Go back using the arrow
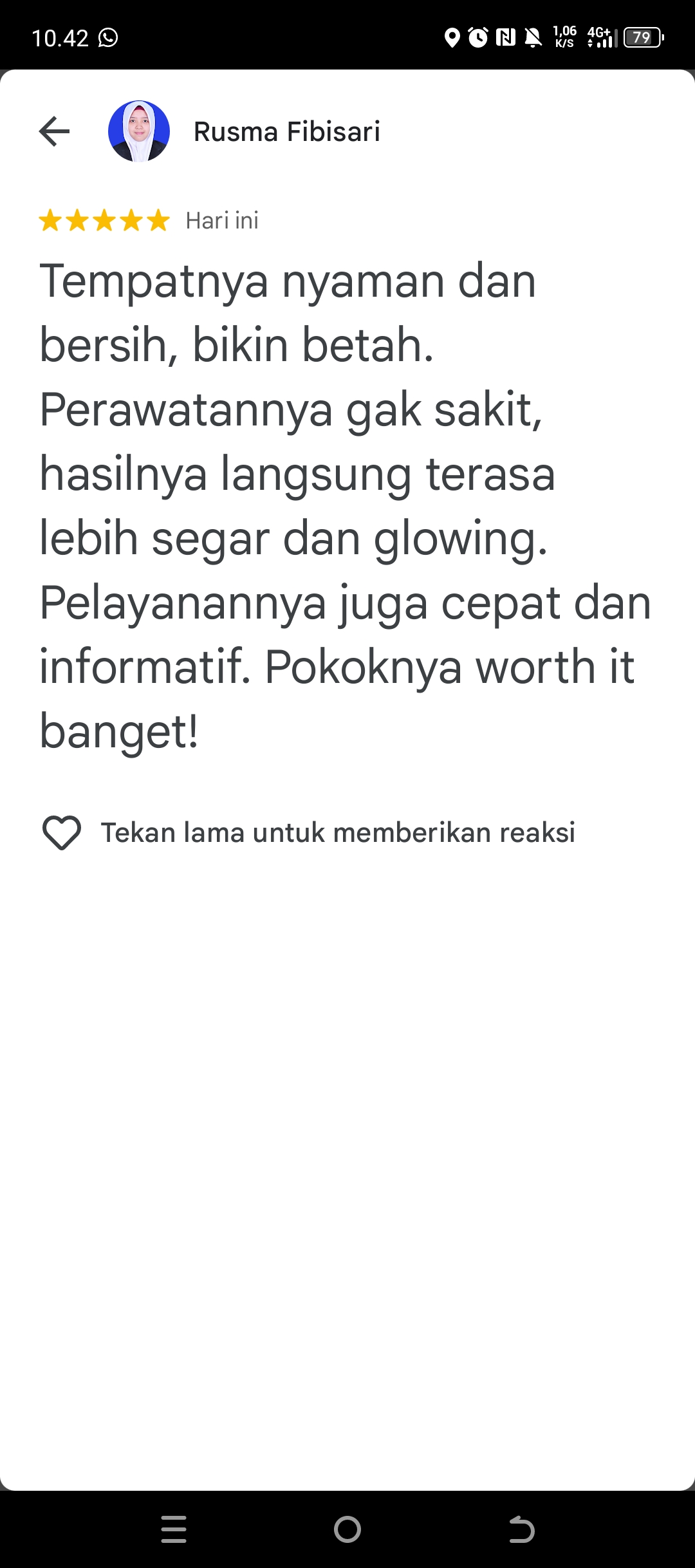Screen dimensions: 695x1568 click(x=54, y=131)
